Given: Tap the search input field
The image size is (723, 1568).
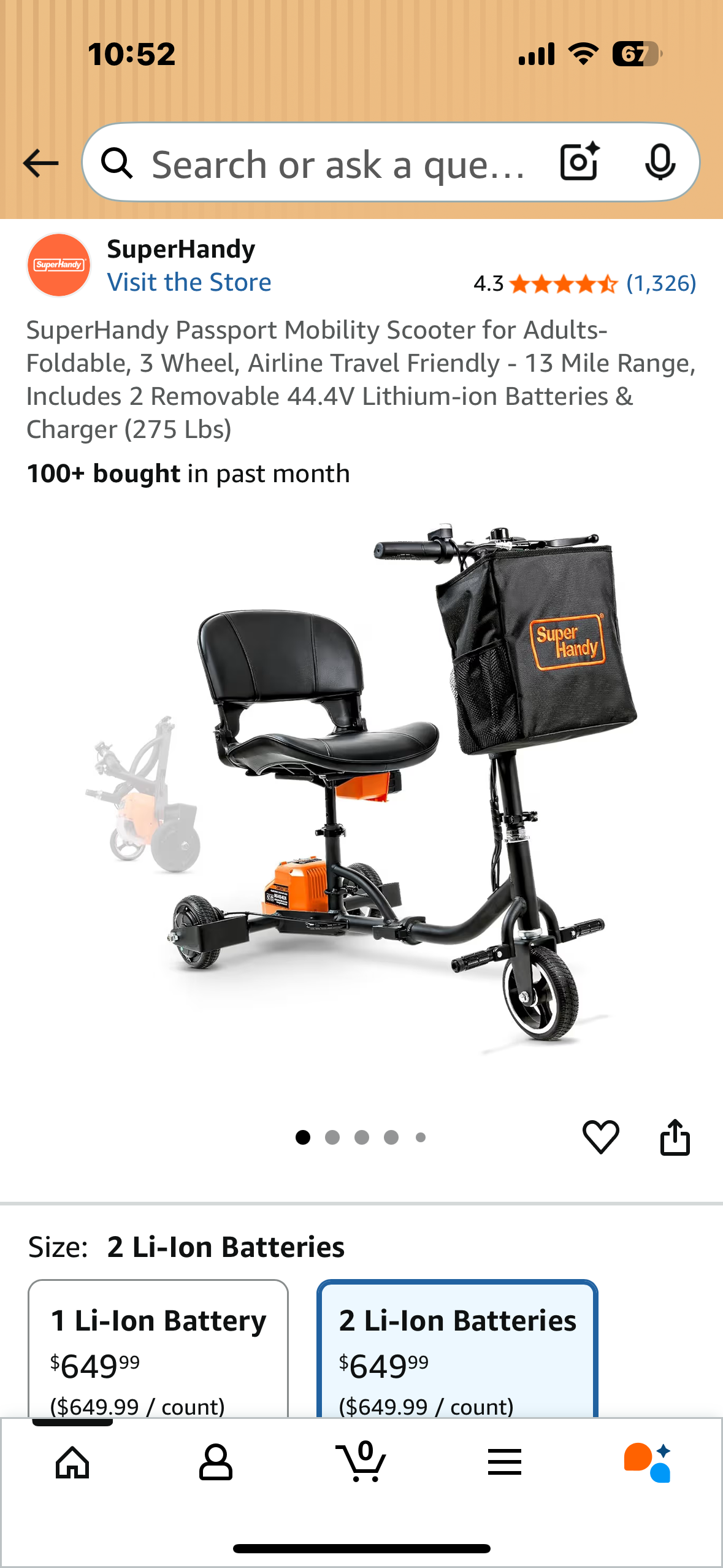Looking at the screenshot, I should point(337,162).
